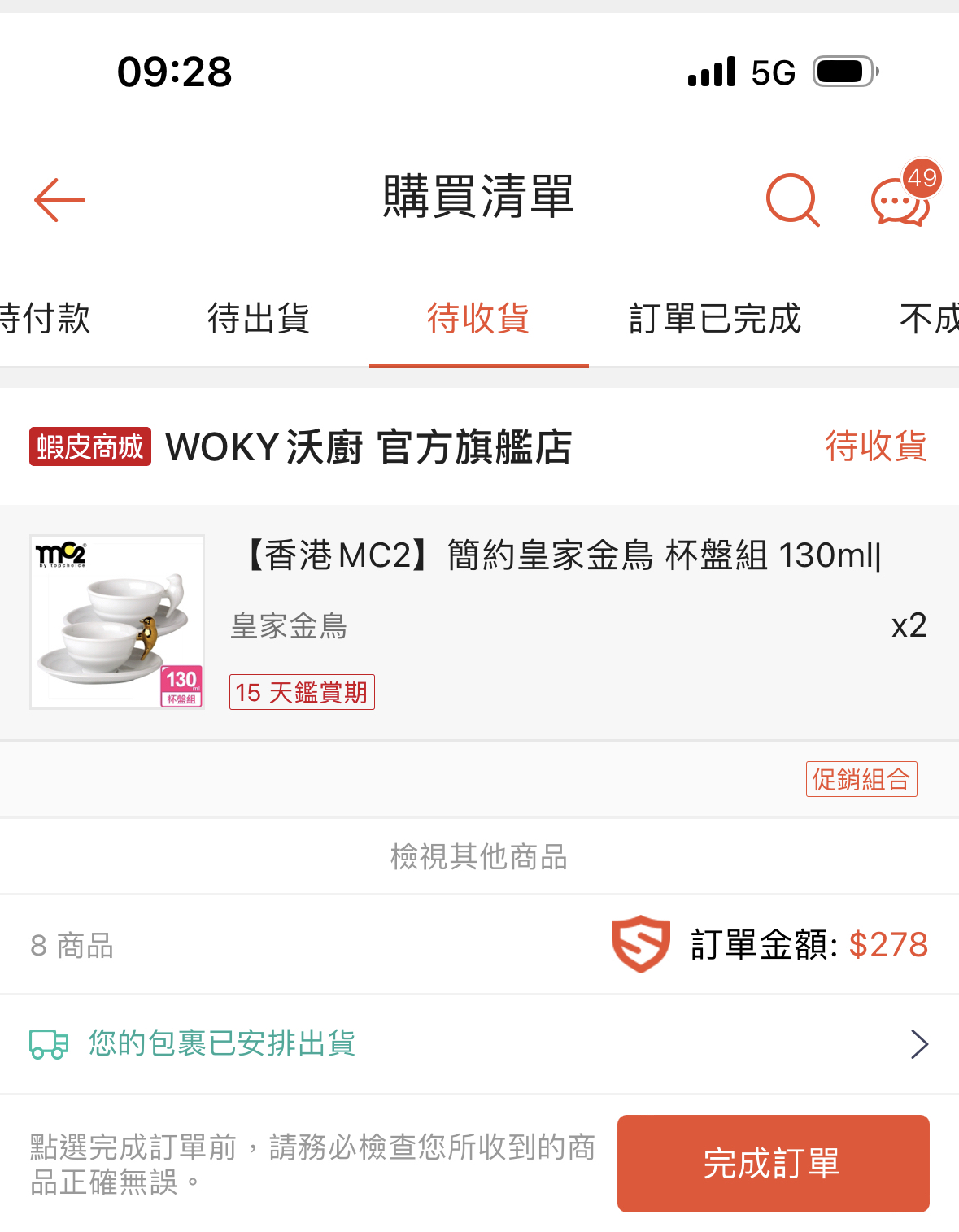Viewport: 959px width, 1232px height.
Task: Expand 檢視其他商品
Action: (479, 857)
